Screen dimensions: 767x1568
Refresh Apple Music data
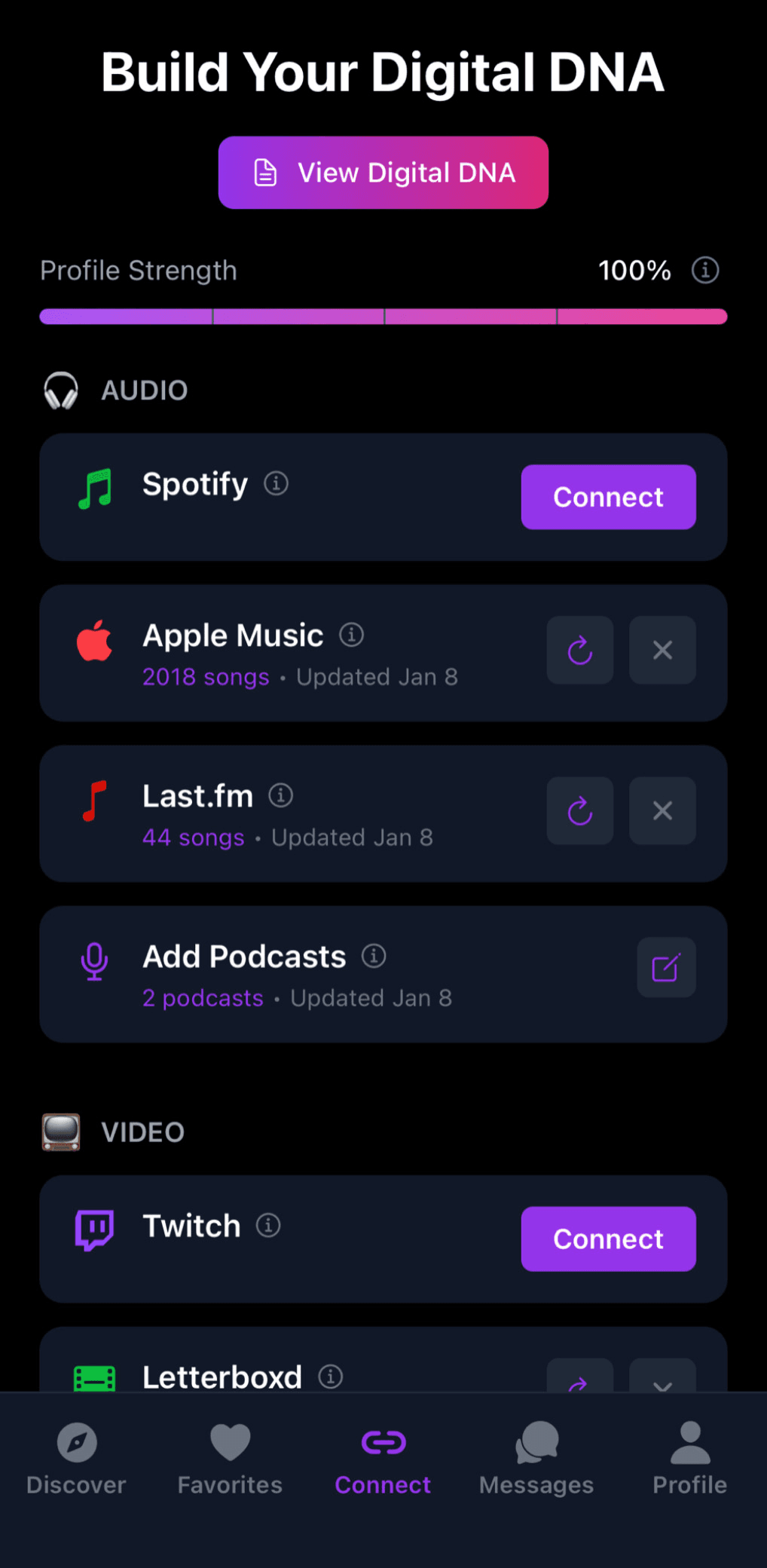[579, 650]
